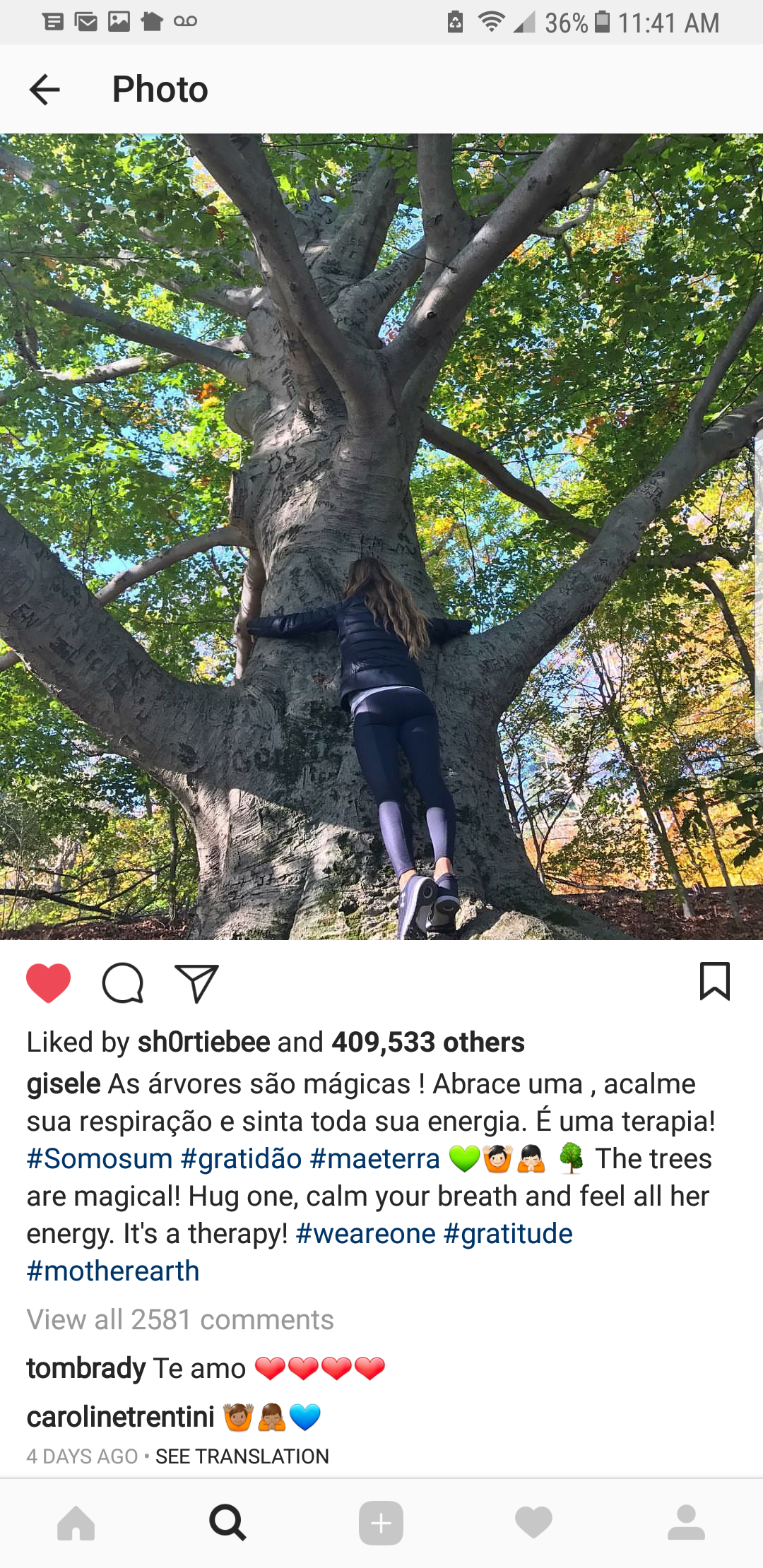Switch to the Home tab
Screen dimensions: 763x1568
(76, 1523)
